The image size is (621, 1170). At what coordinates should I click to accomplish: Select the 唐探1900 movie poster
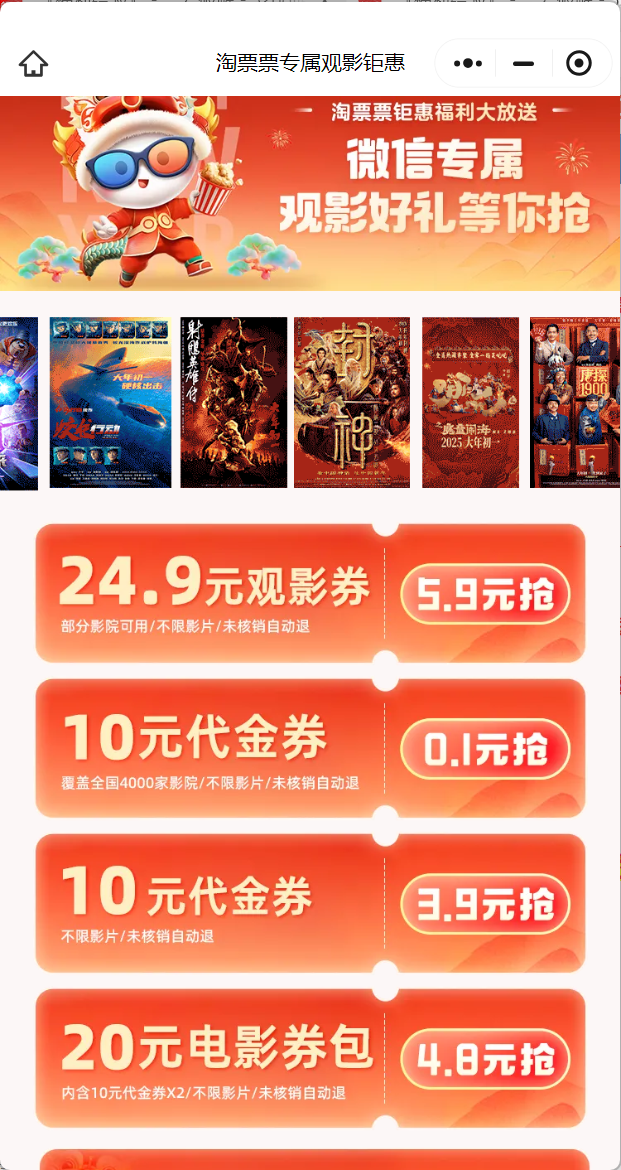click(x=574, y=402)
